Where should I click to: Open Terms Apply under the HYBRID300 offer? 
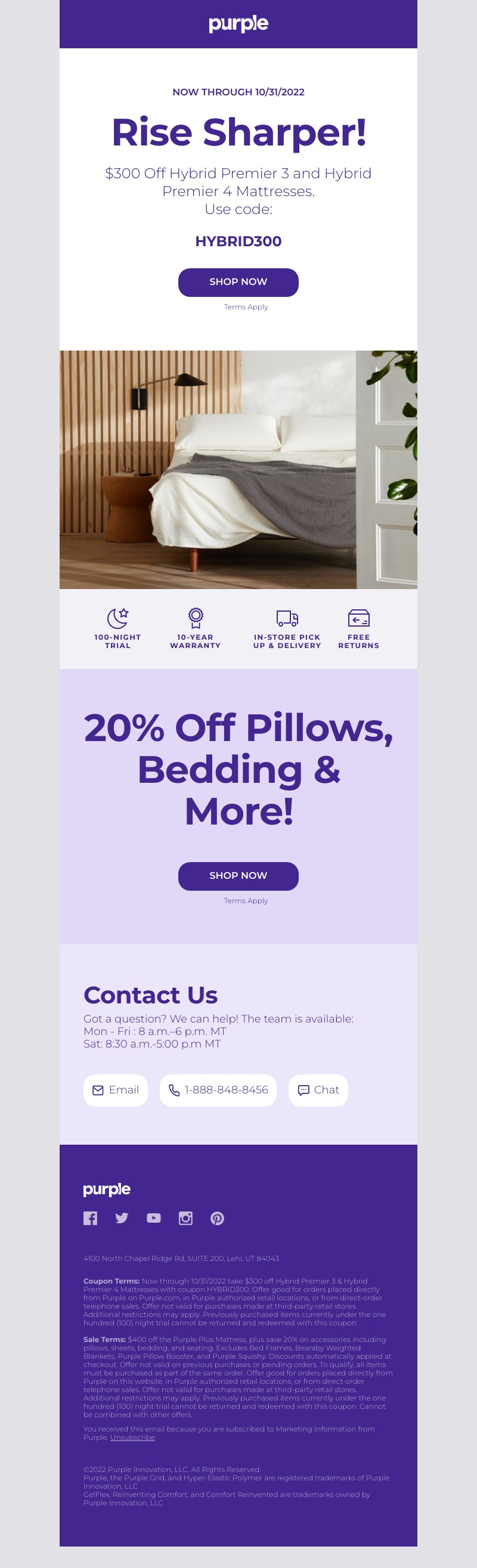(x=246, y=307)
